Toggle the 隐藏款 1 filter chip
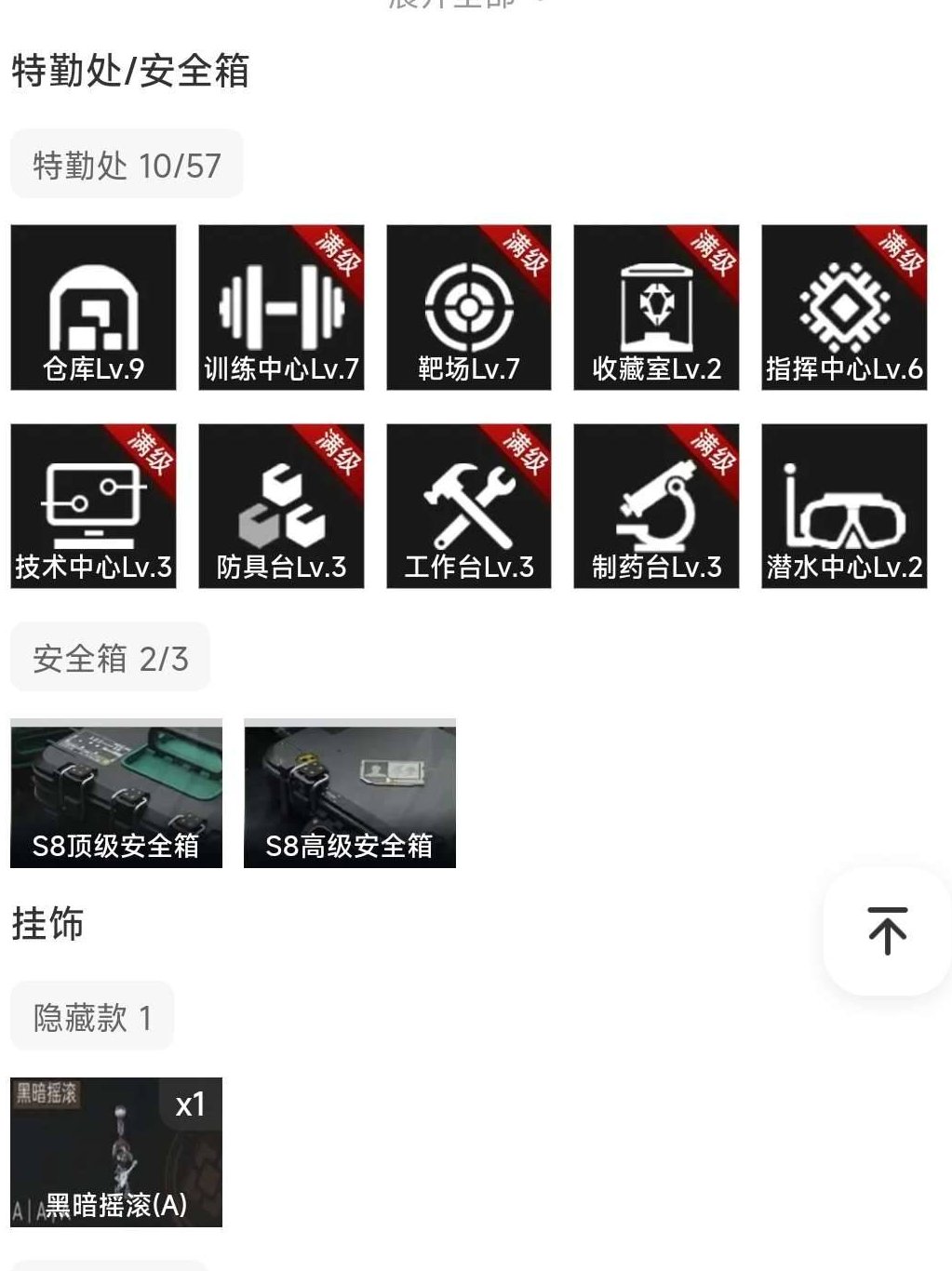 click(91, 1015)
